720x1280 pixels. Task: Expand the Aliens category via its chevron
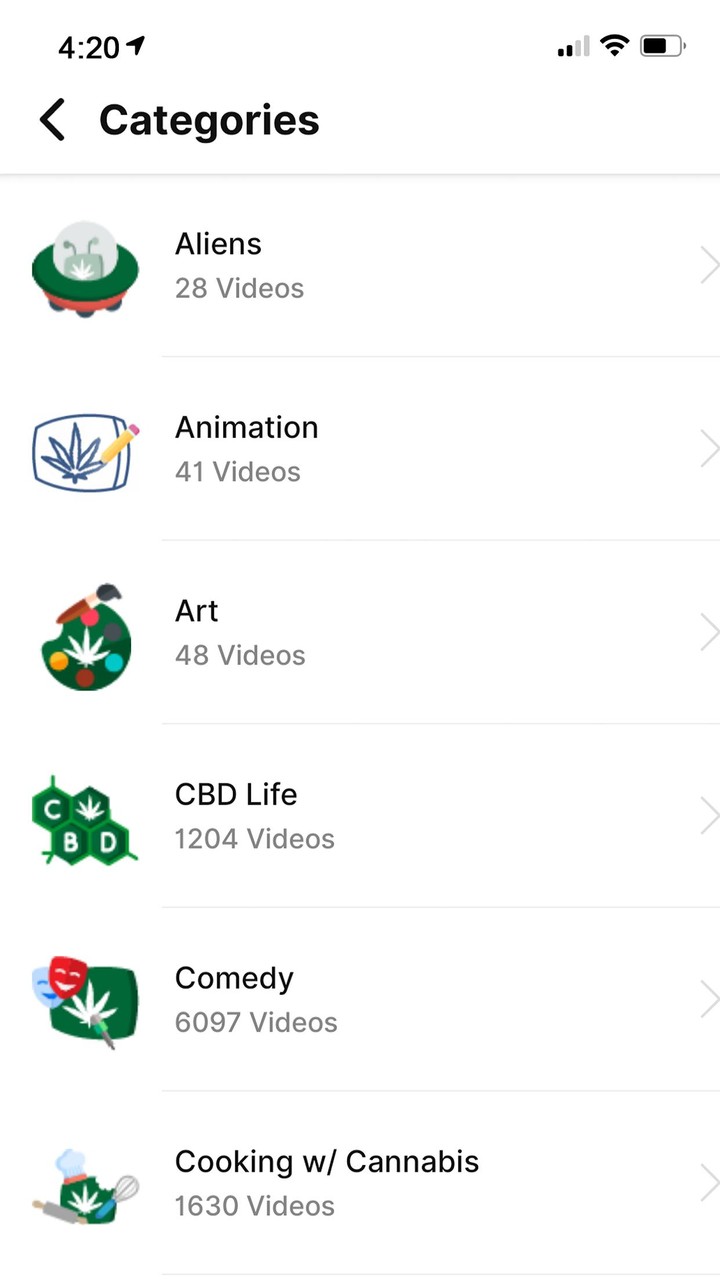pyautogui.click(x=709, y=265)
